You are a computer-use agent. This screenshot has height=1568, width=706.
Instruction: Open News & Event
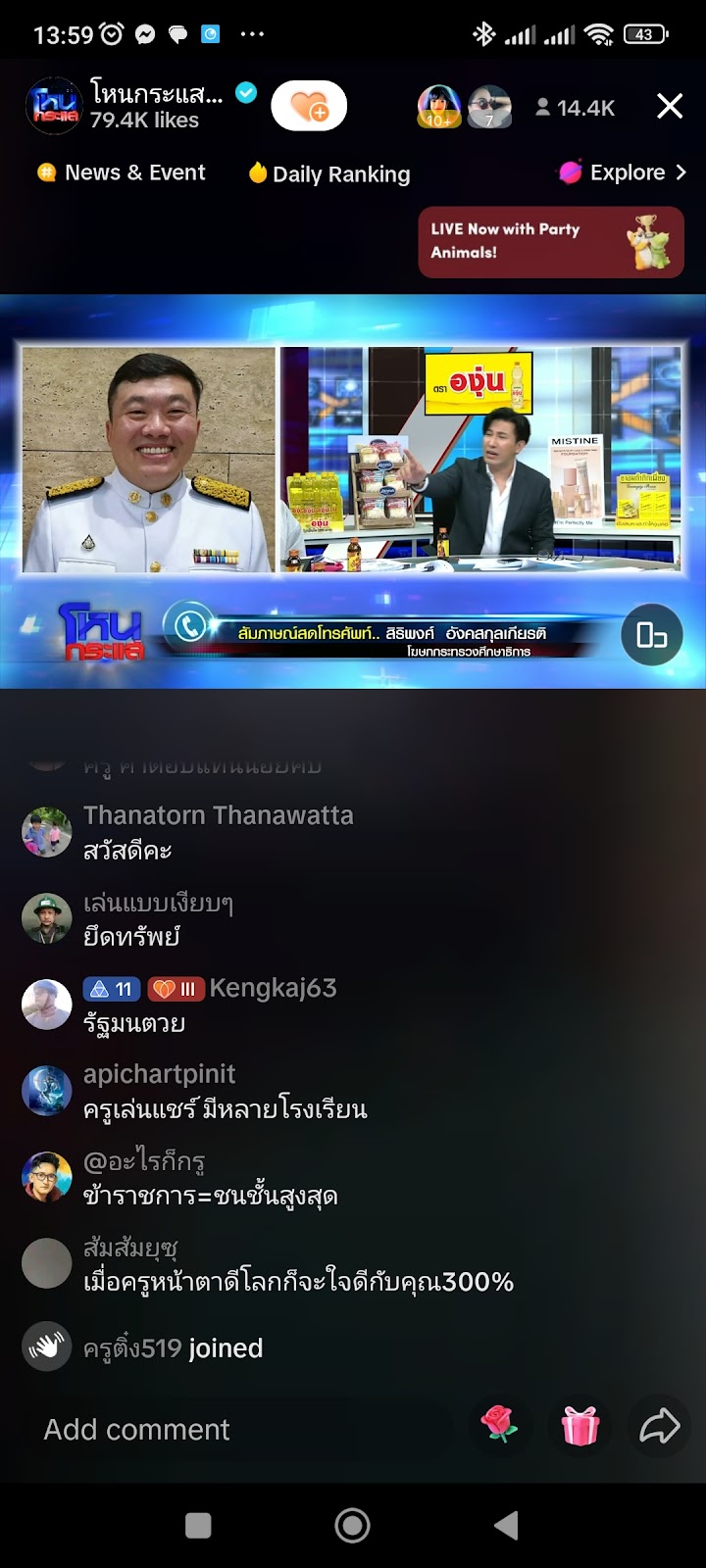pyautogui.click(x=122, y=172)
